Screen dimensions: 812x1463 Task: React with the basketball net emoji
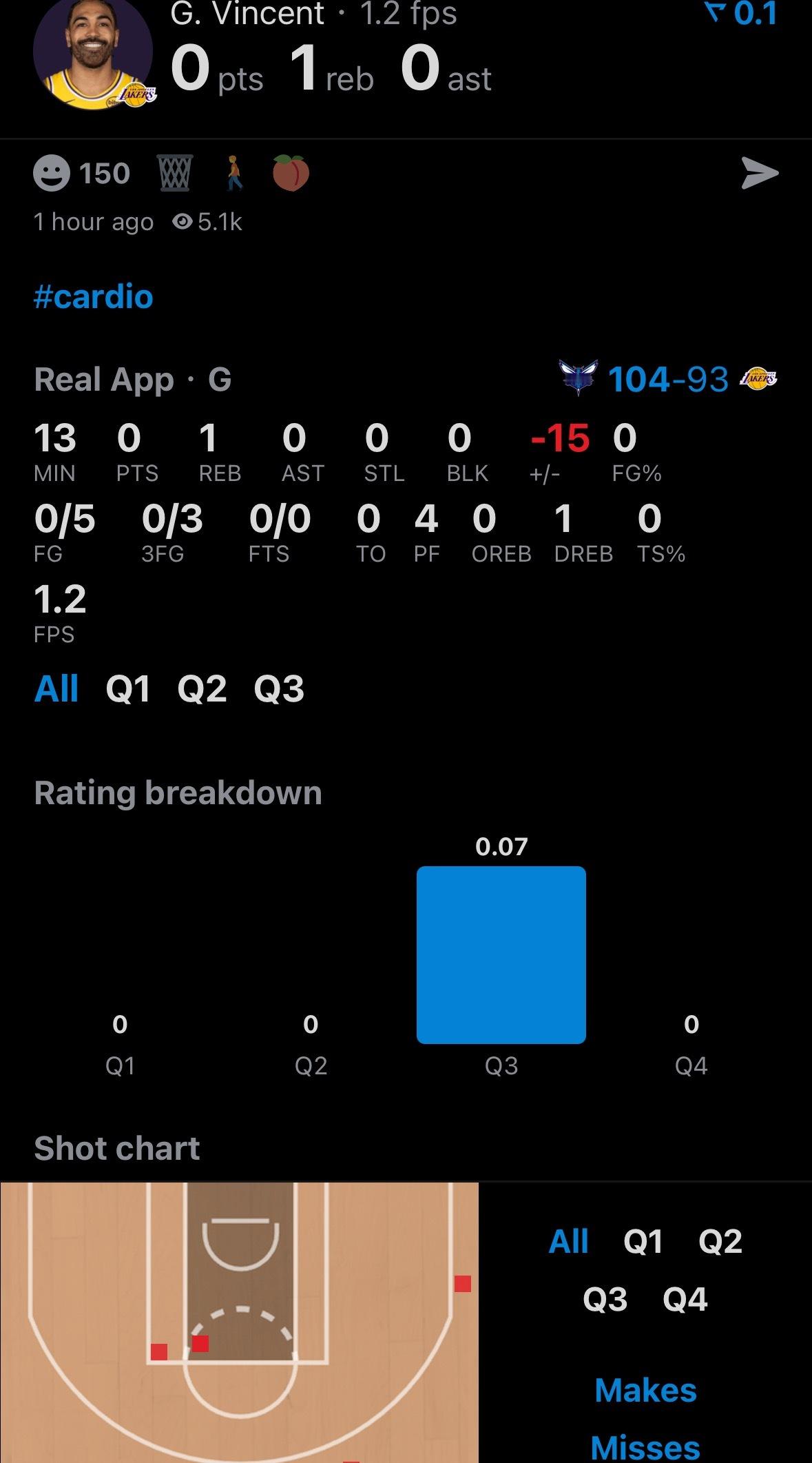(176, 172)
